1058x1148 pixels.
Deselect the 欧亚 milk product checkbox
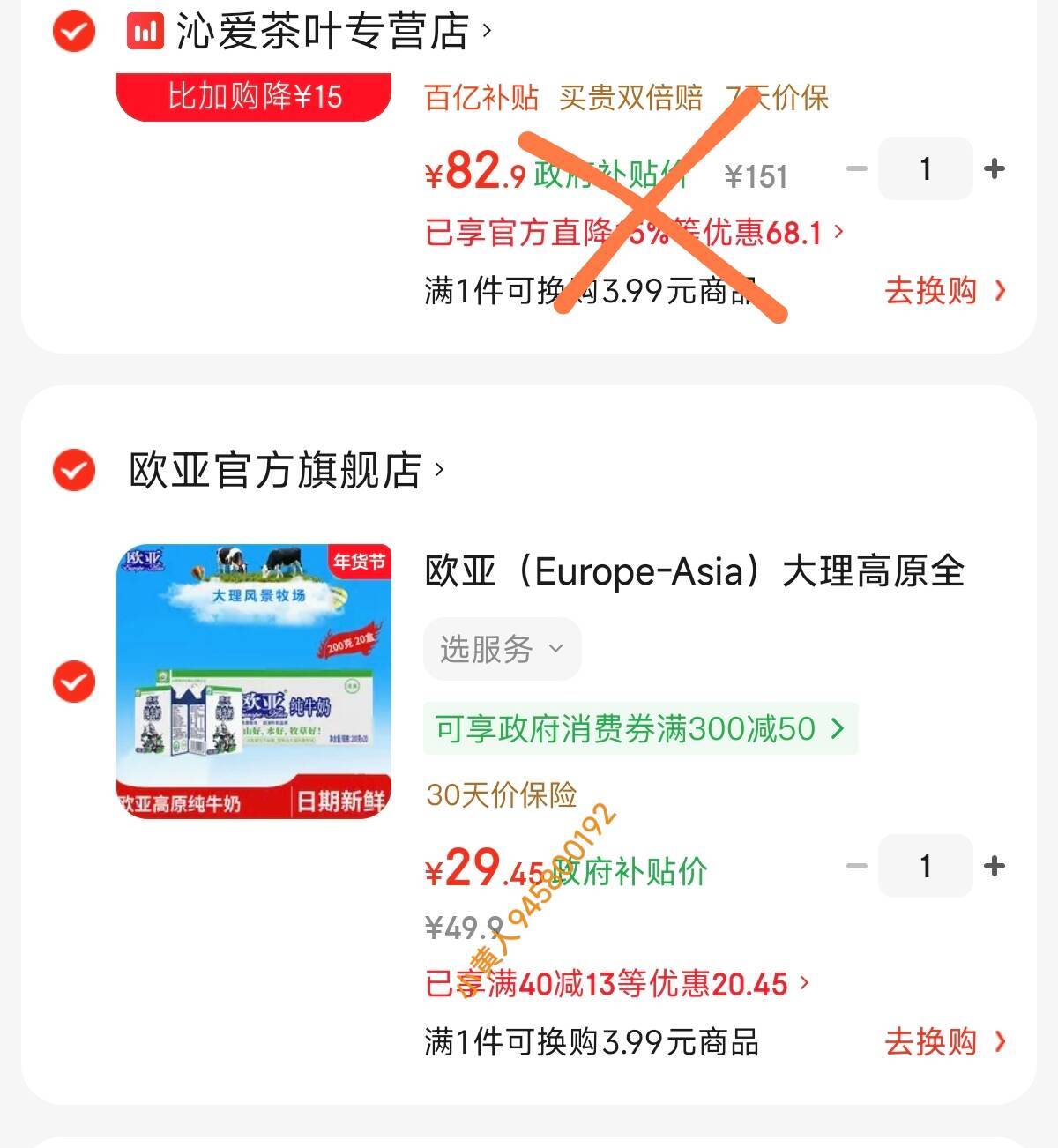click(x=74, y=682)
